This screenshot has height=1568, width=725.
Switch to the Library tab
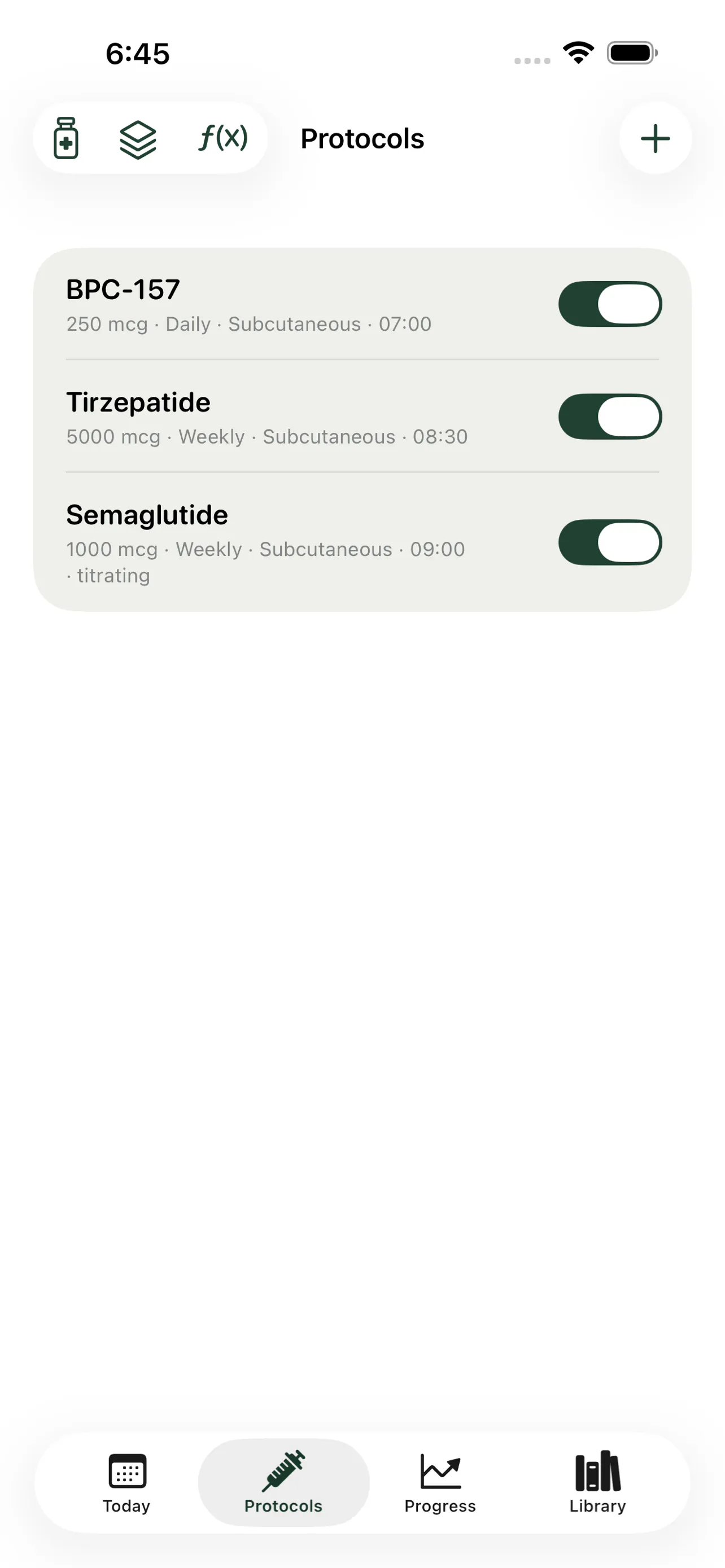pos(598,1483)
